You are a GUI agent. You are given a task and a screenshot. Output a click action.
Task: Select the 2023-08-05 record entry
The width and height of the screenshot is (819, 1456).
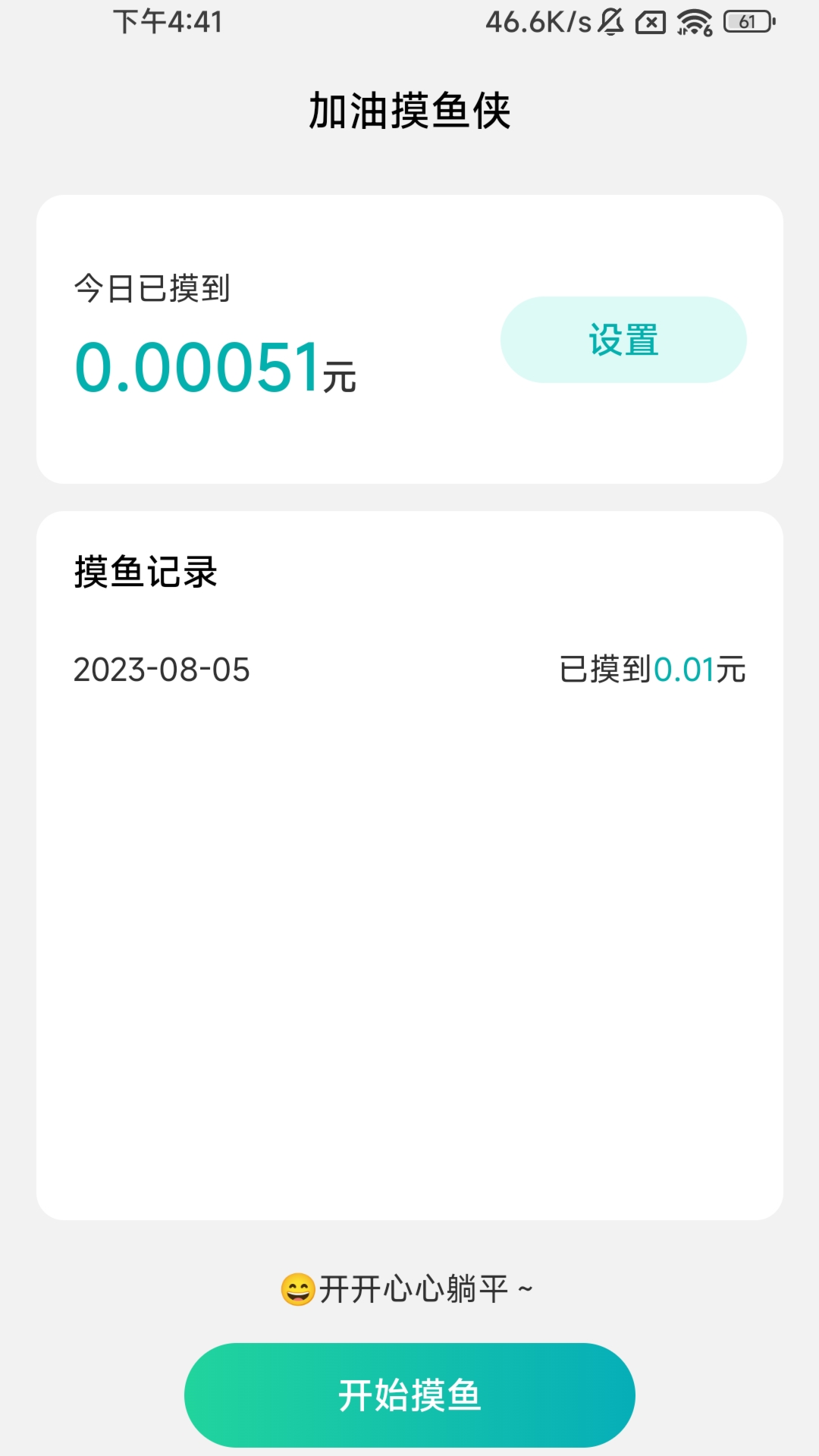pyautogui.click(x=161, y=670)
